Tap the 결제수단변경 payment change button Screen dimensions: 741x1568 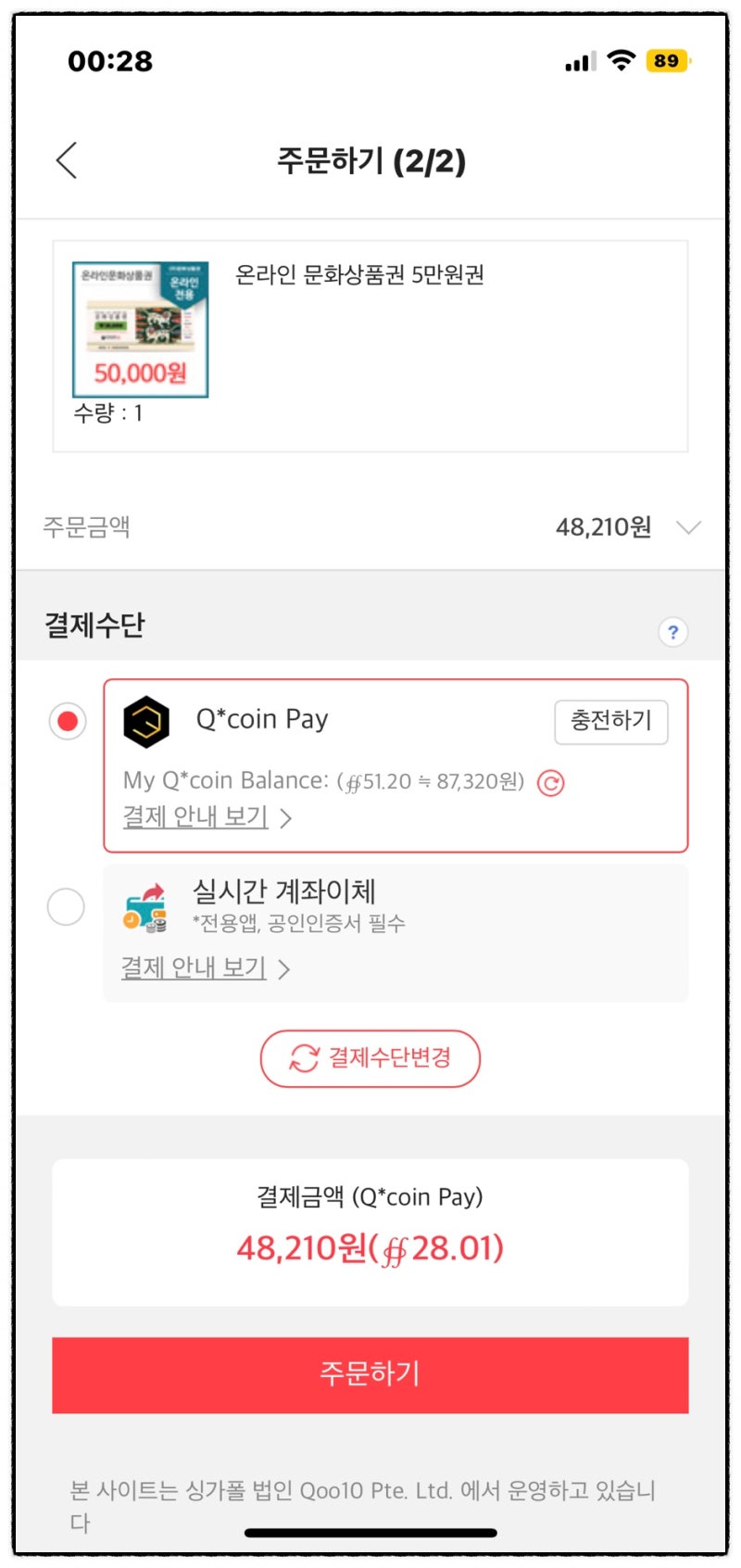point(370,1057)
